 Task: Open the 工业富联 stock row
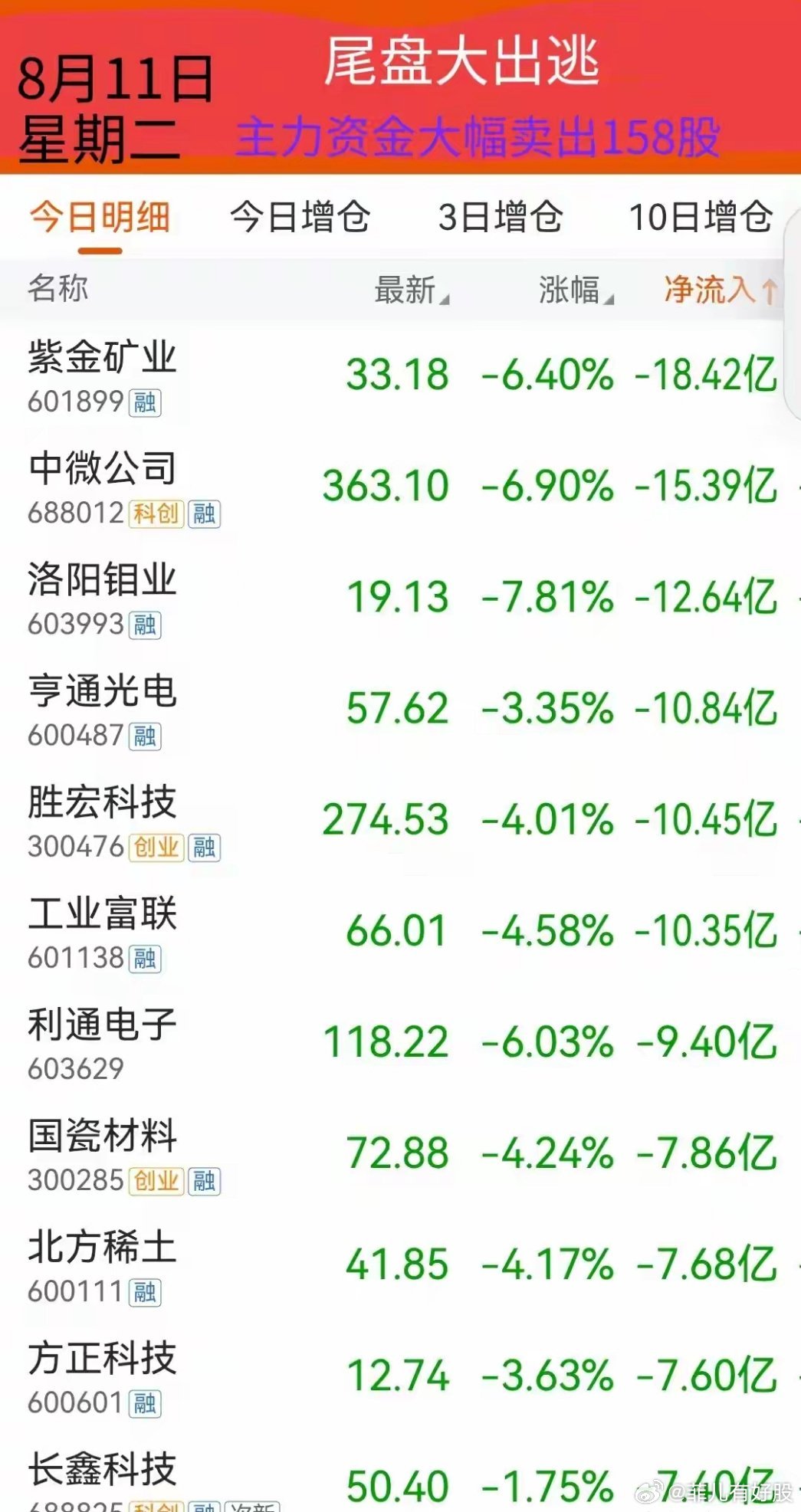(x=400, y=933)
